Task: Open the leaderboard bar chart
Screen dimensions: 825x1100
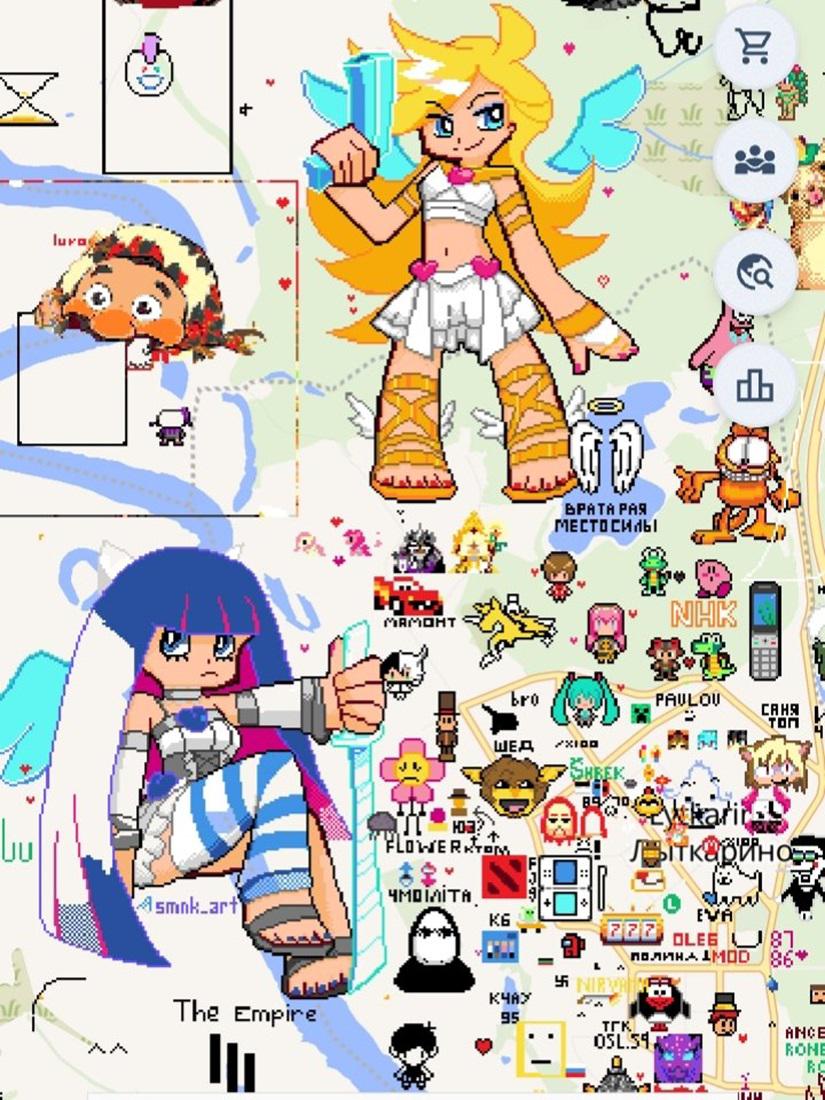Action: click(755, 385)
